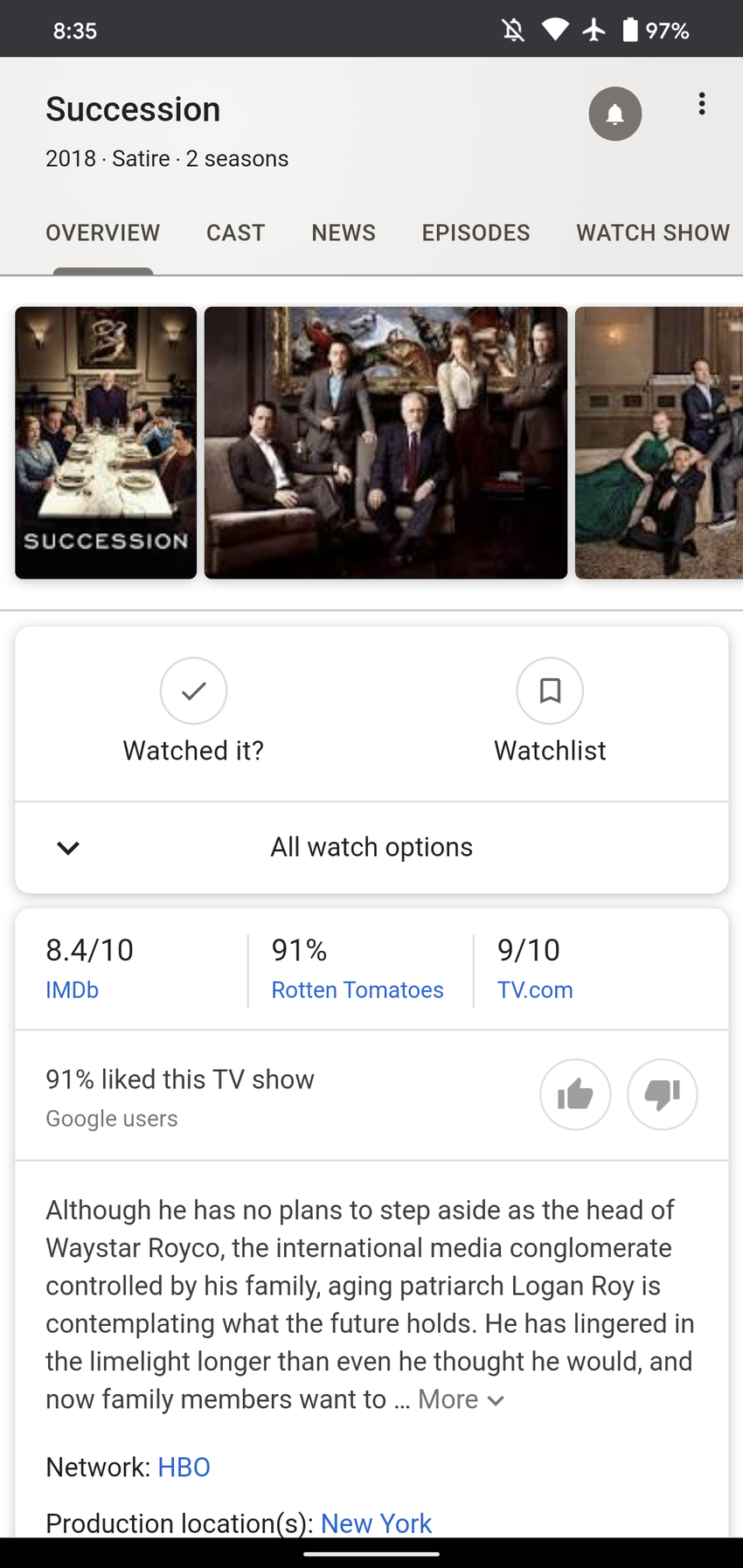Expand All watch options
This screenshot has width=743, height=1568.
pyautogui.click(x=371, y=847)
